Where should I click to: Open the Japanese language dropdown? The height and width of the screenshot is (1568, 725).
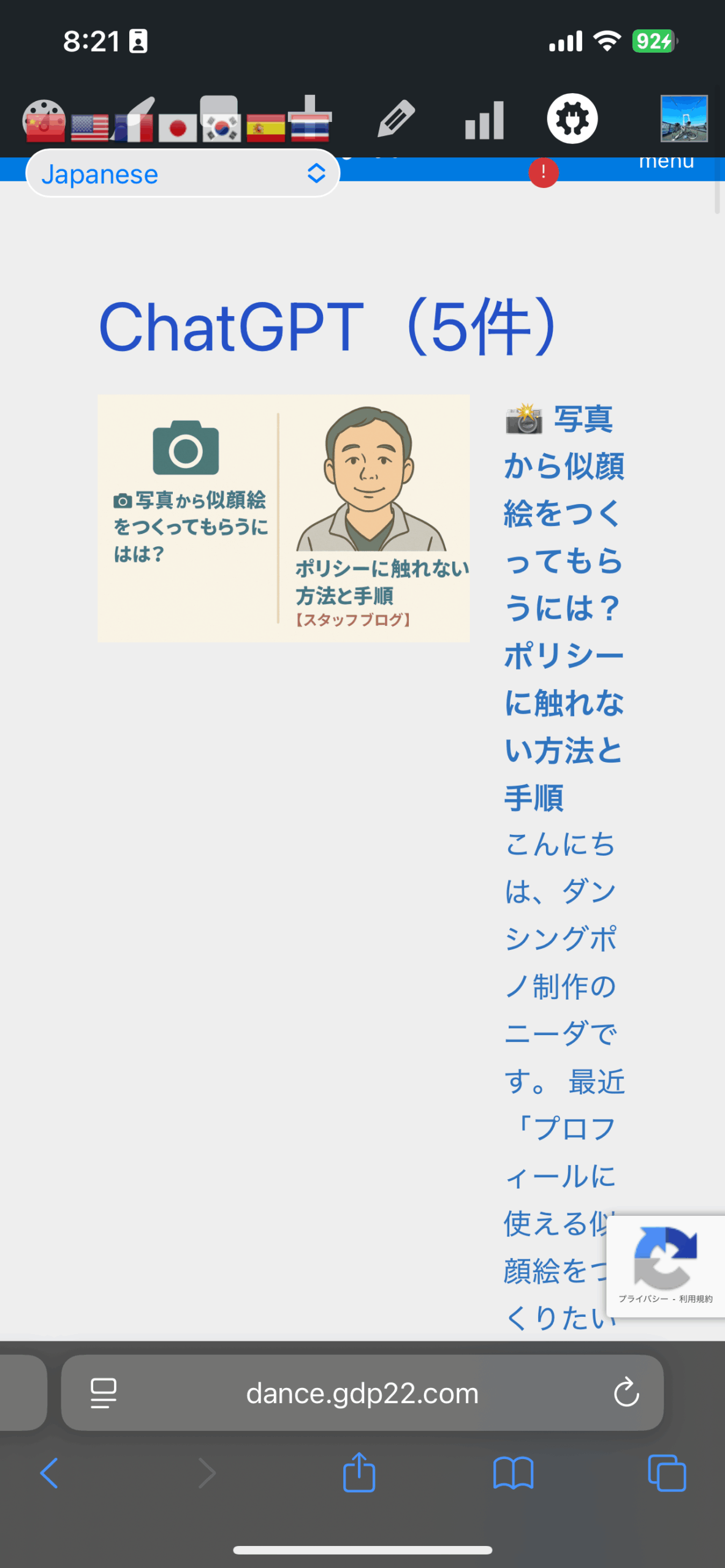pyautogui.click(x=183, y=174)
